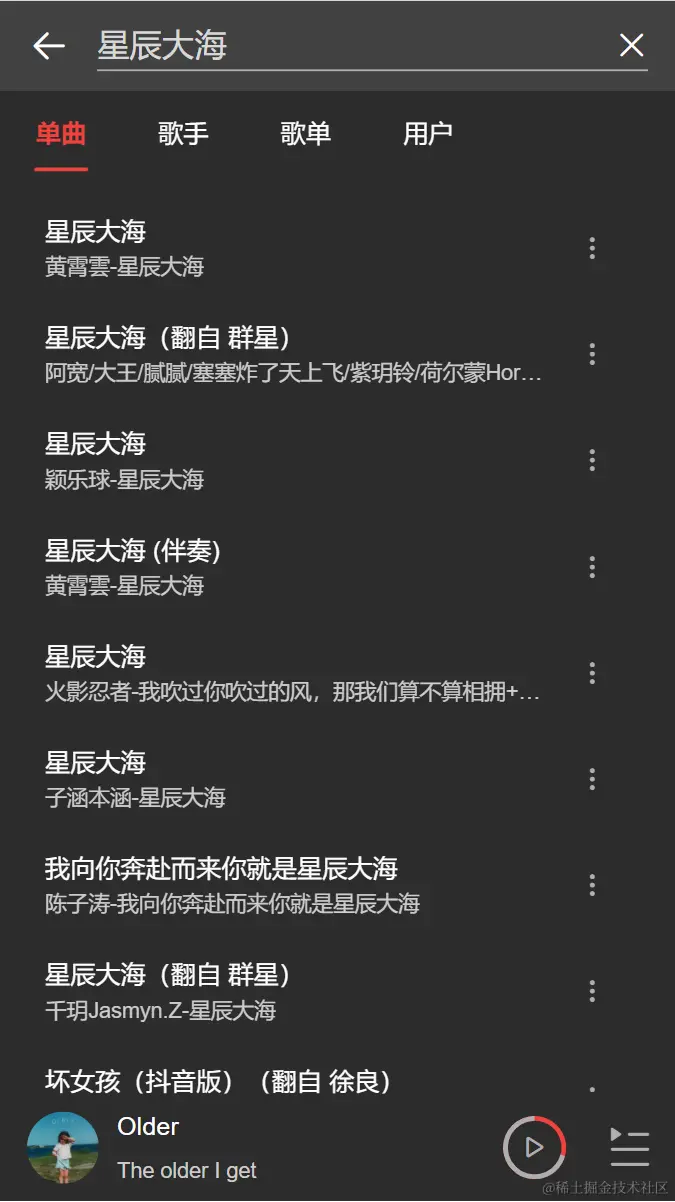Image resolution: width=675 pixels, height=1202 pixels.
Task: Open more options for 火影忍者's song
Action: (592, 673)
